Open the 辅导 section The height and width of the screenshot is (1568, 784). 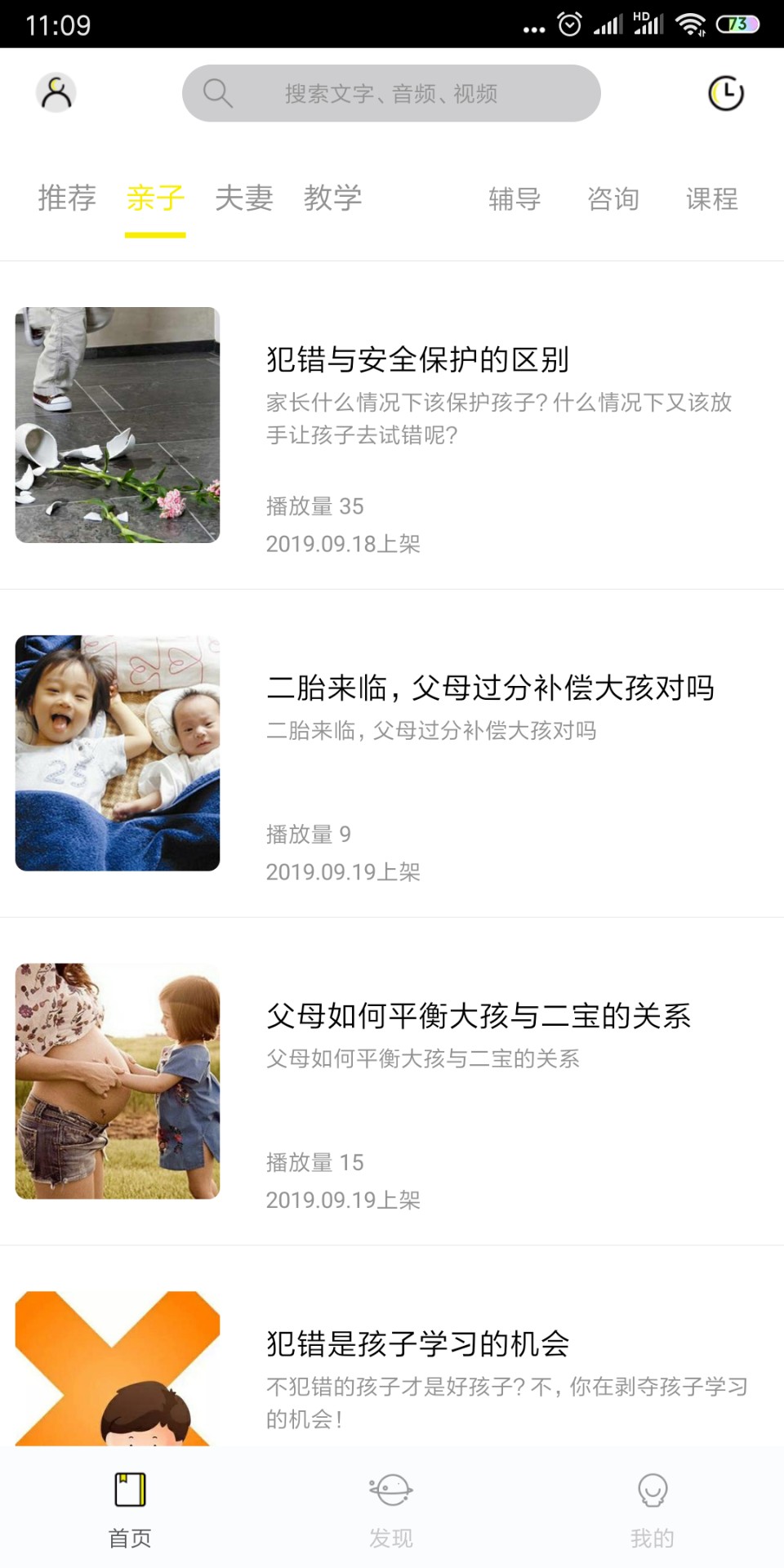[x=514, y=199]
